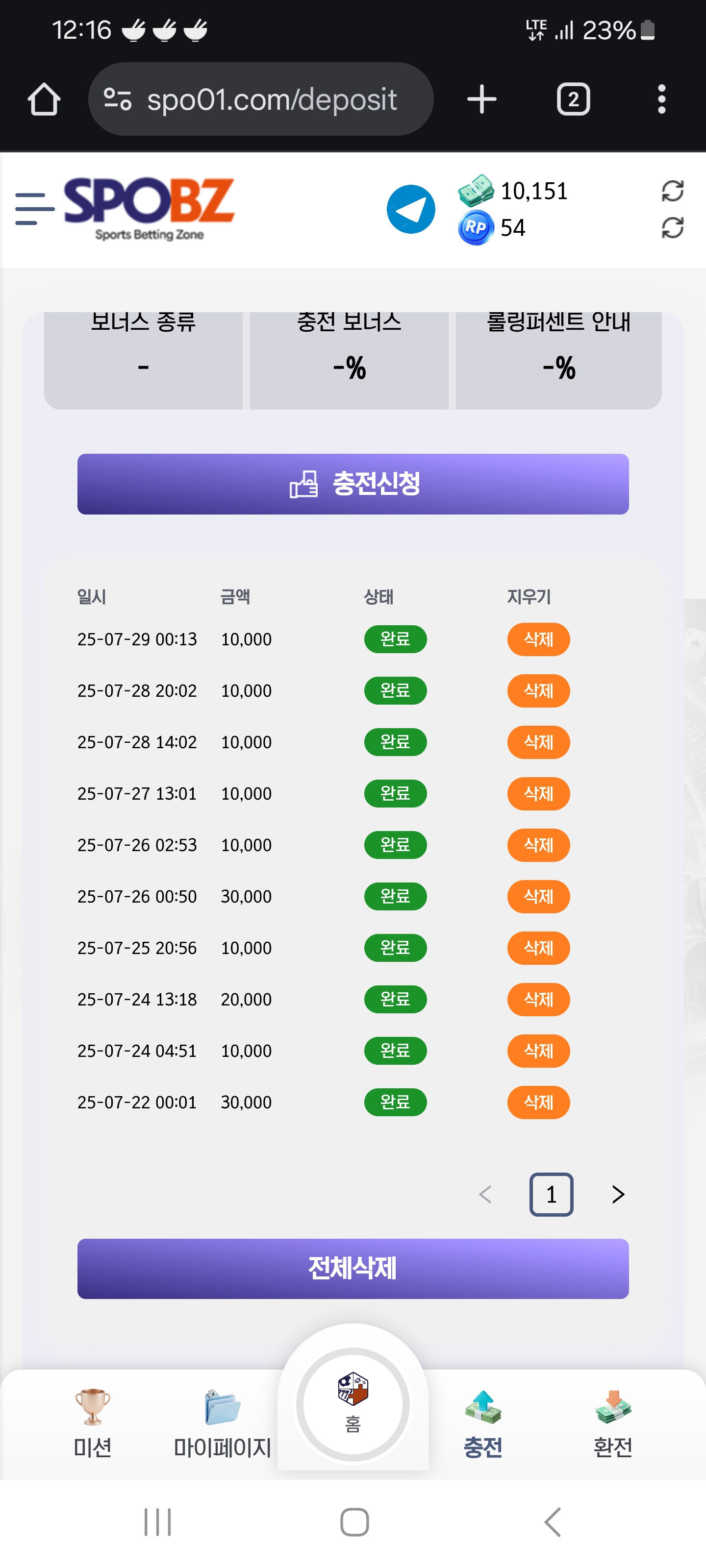Refresh the RP points balance
Screen dimensions: 706x1568
pyautogui.click(x=673, y=228)
